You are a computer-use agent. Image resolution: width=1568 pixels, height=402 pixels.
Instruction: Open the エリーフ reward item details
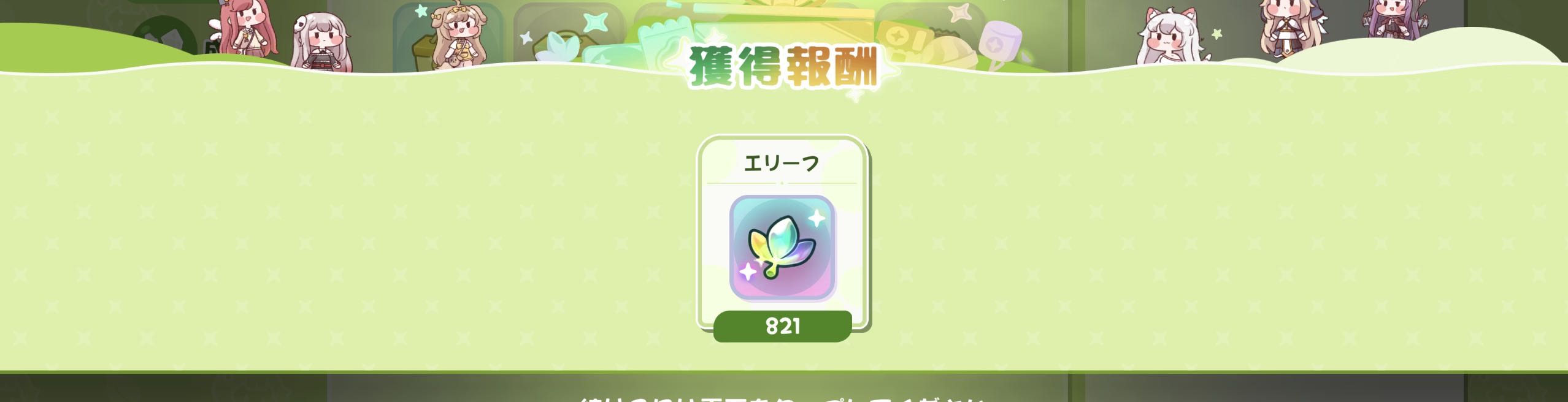point(782,248)
